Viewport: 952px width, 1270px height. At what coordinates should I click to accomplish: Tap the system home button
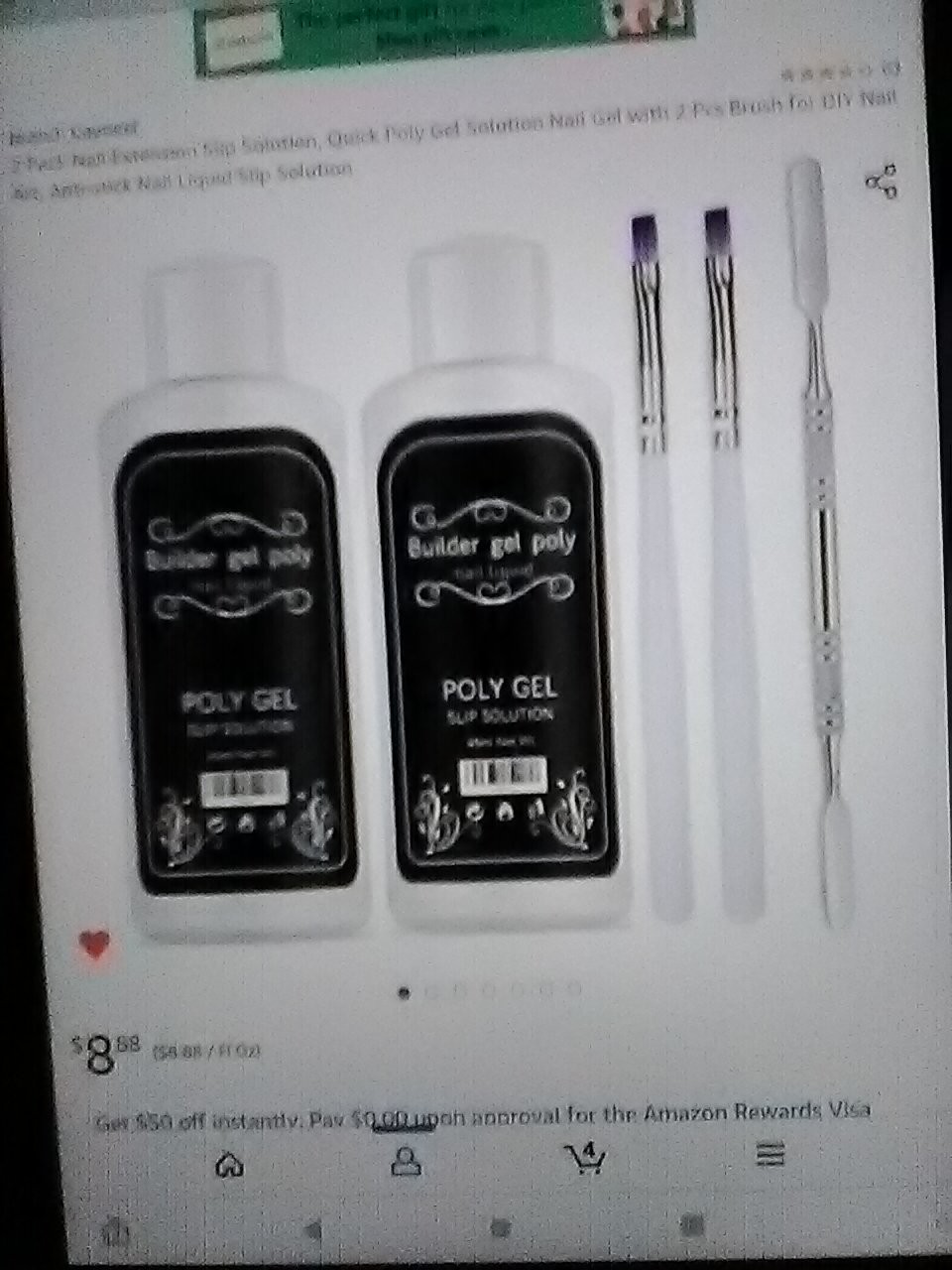click(x=501, y=1228)
